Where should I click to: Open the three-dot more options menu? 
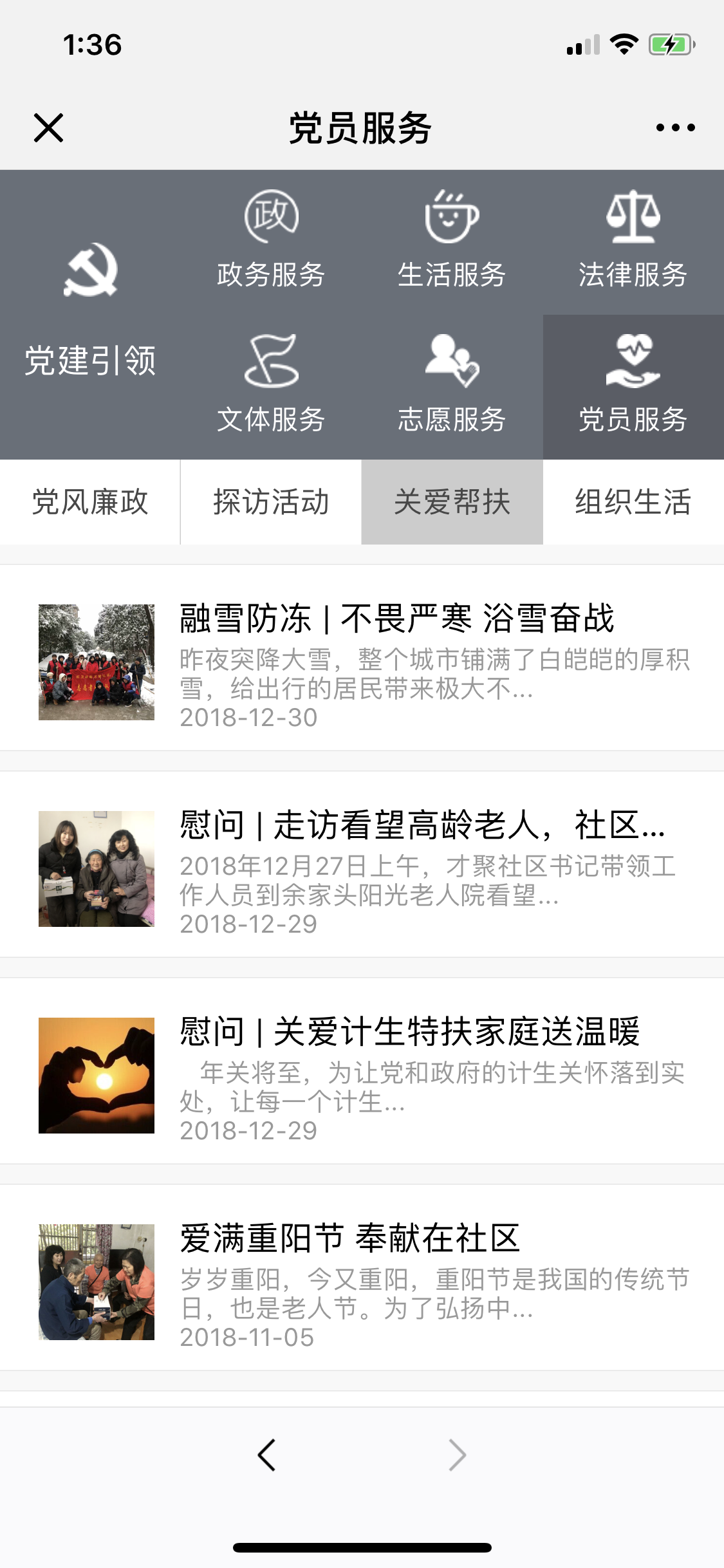(x=675, y=127)
